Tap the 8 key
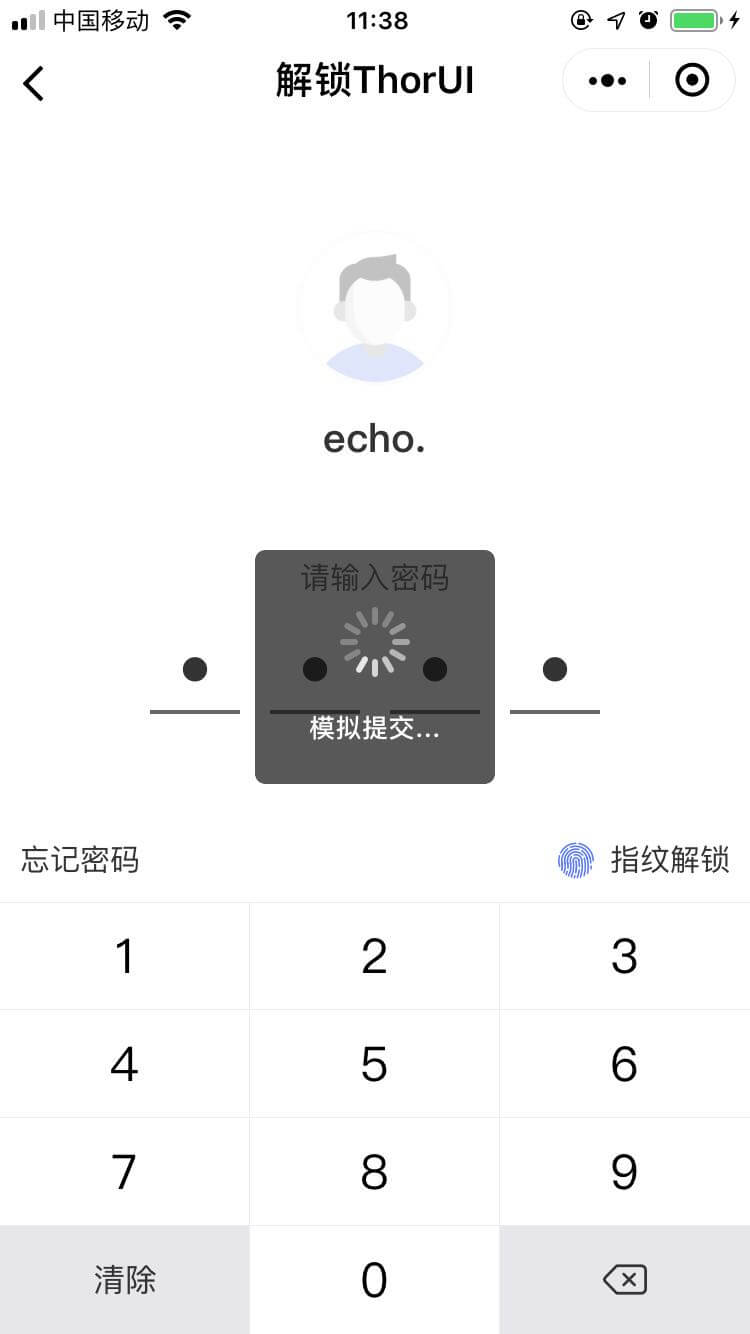750x1334 pixels. tap(374, 1172)
